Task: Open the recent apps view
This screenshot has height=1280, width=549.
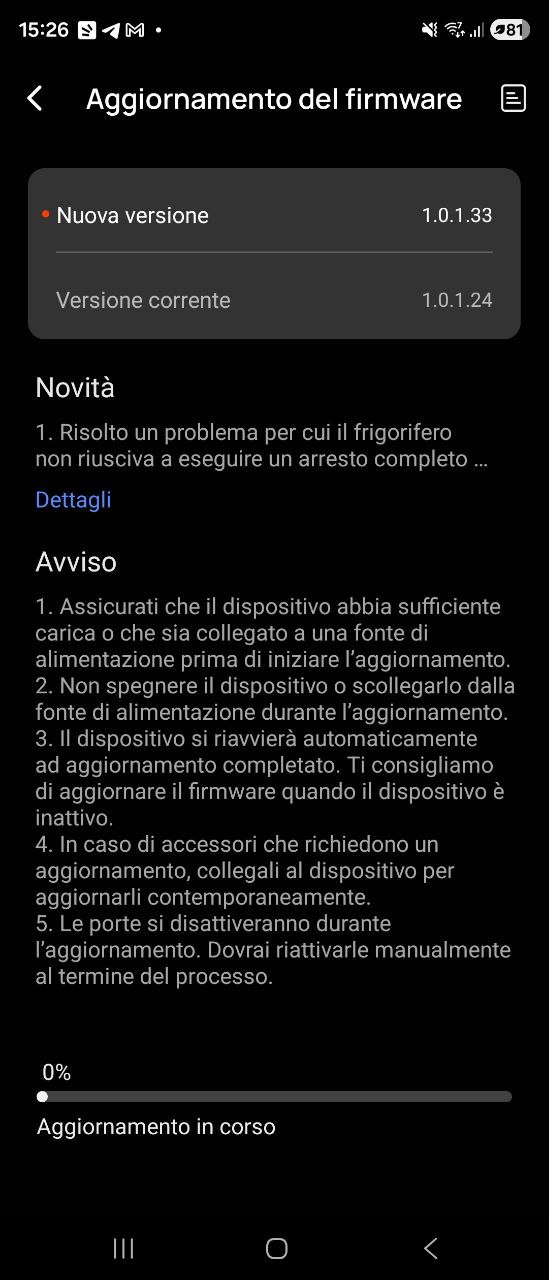Action: [x=124, y=1248]
